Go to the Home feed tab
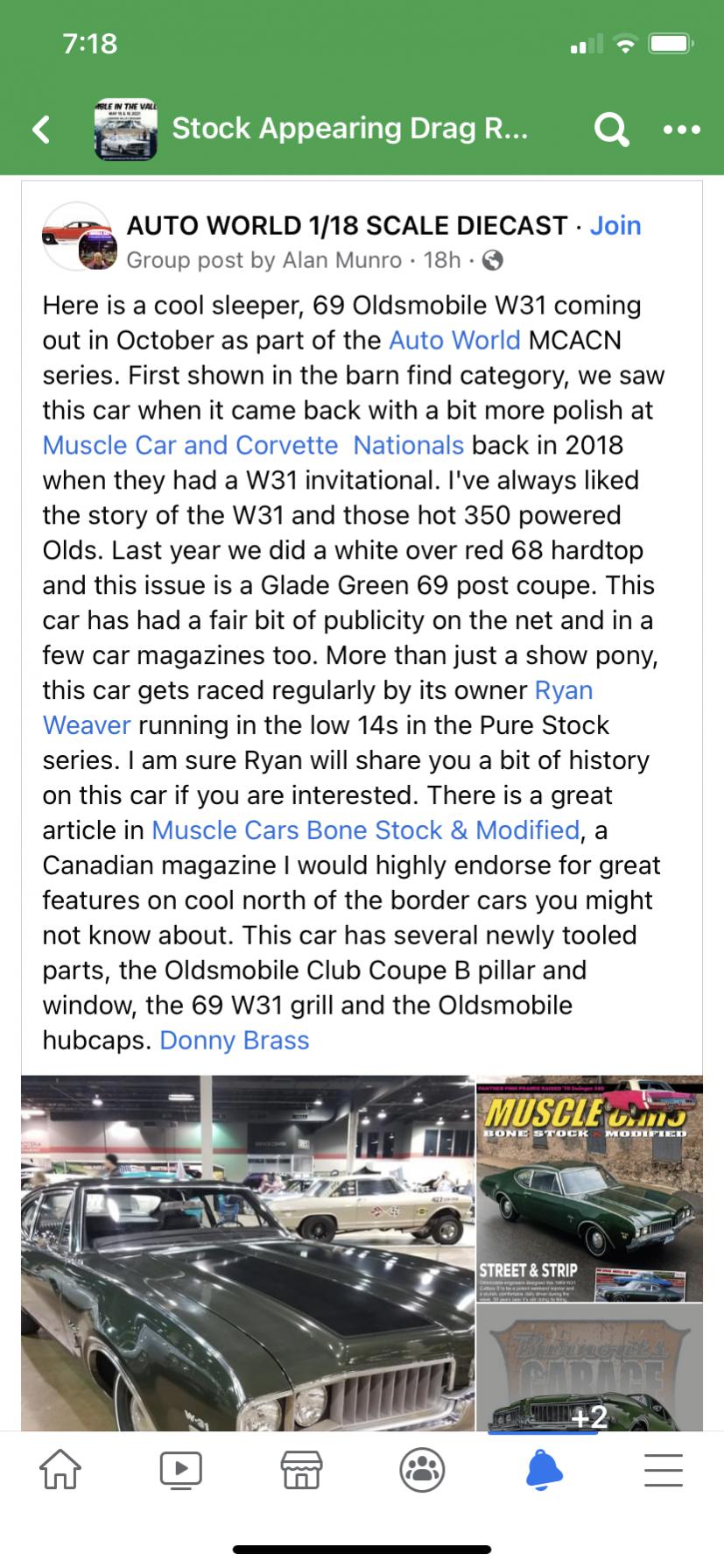This screenshot has width=724, height=1568. (x=60, y=1469)
